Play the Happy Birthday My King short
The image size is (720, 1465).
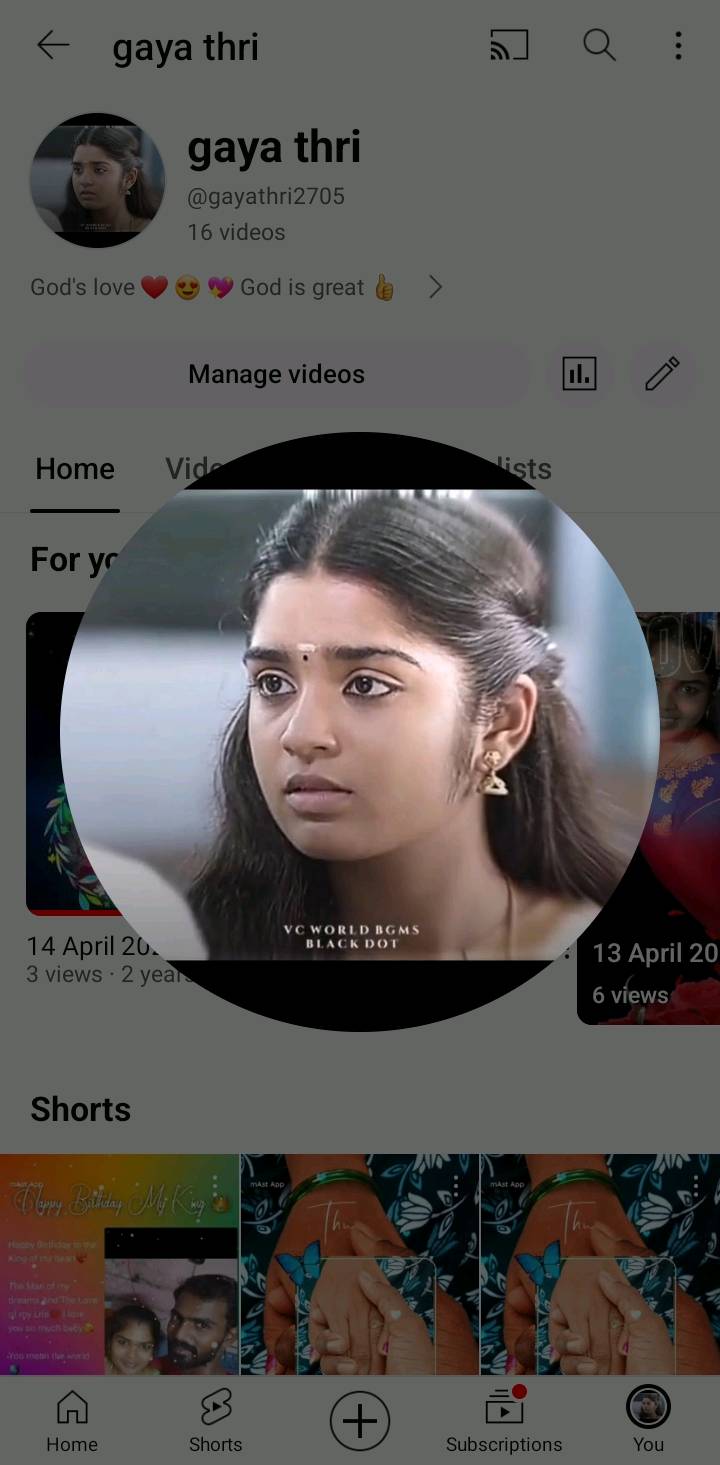(119, 1264)
